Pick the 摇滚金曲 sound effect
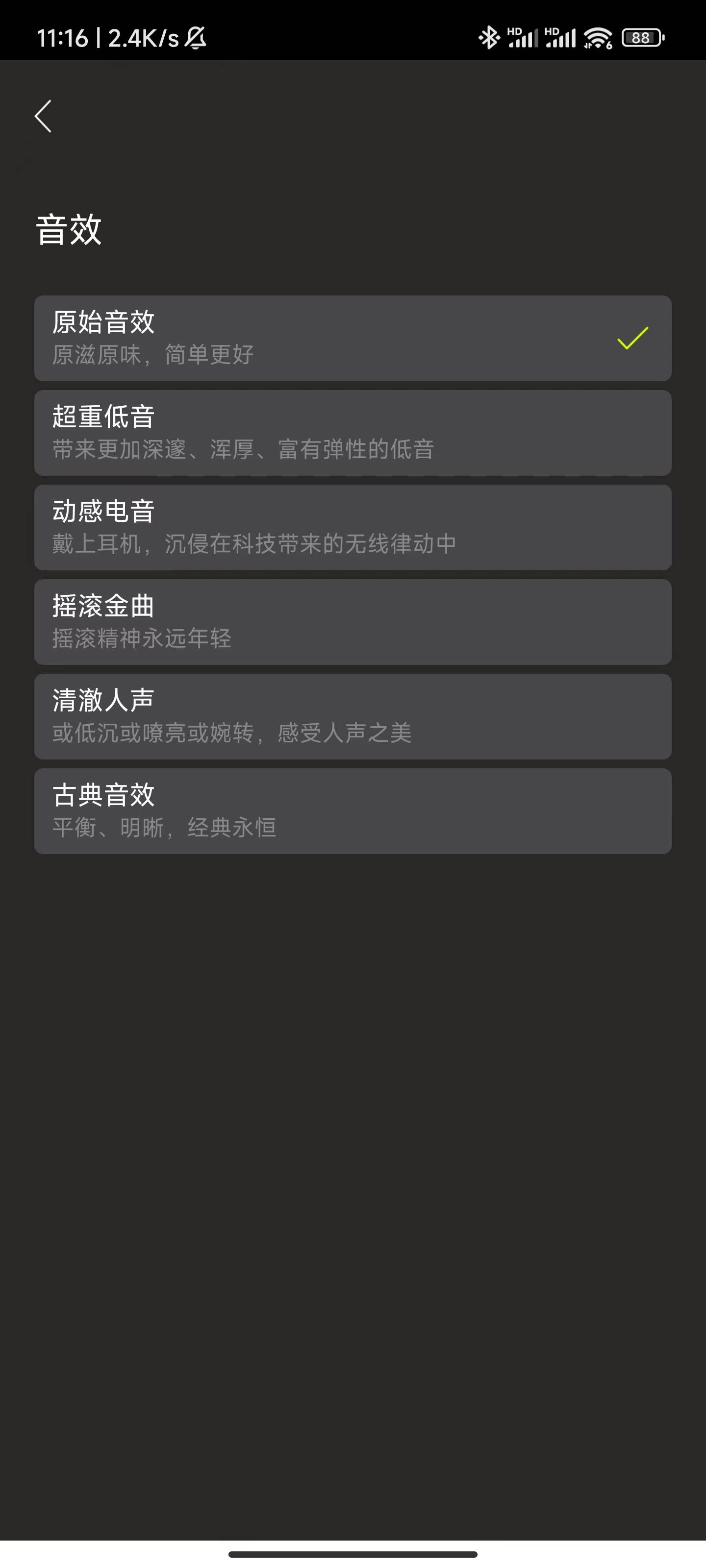This screenshot has width=706, height=1568. click(352, 621)
